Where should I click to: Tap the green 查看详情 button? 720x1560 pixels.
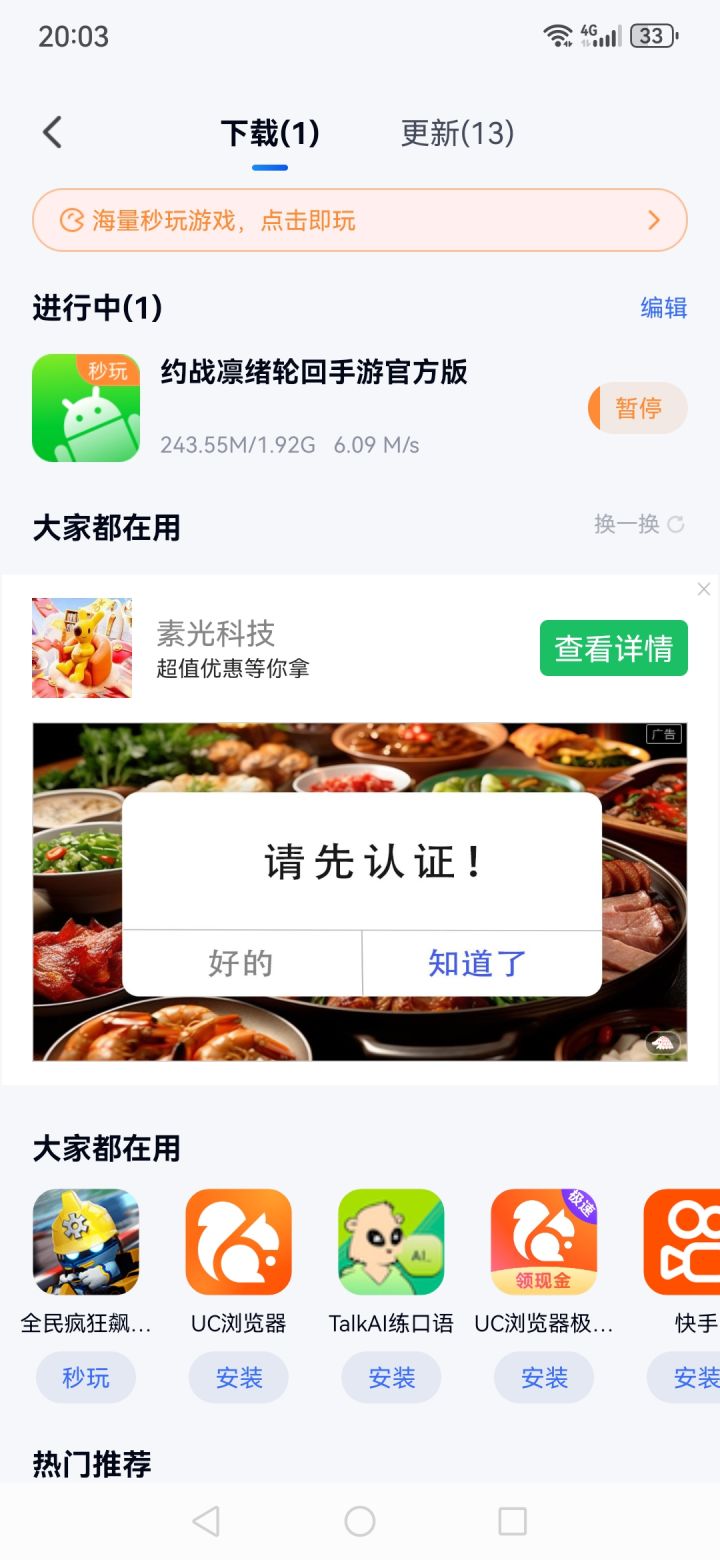tap(613, 647)
